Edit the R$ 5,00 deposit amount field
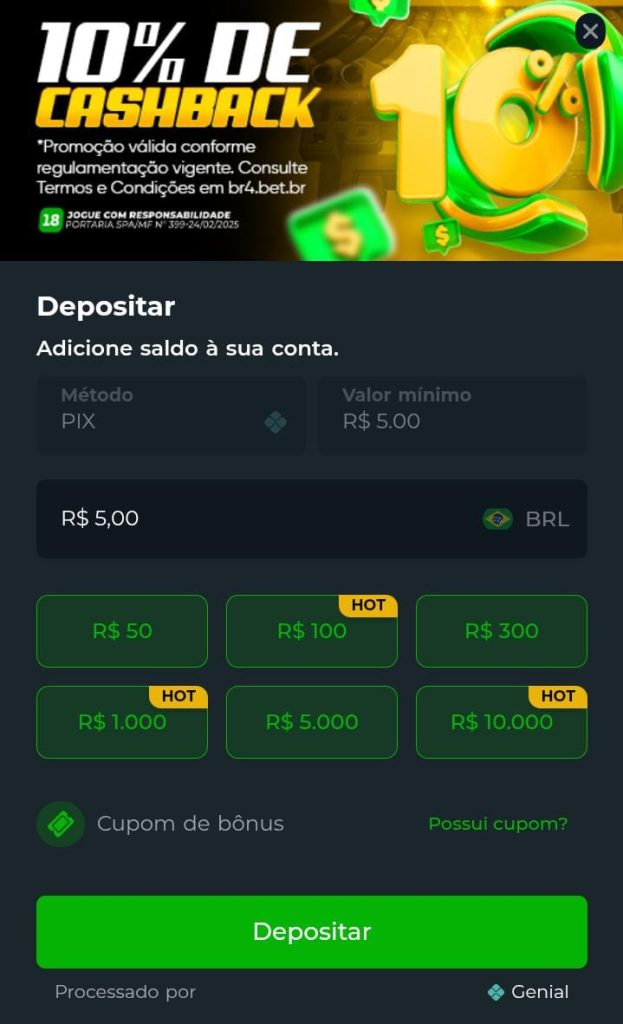This screenshot has width=623, height=1024. pyautogui.click(x=260, y=518)
